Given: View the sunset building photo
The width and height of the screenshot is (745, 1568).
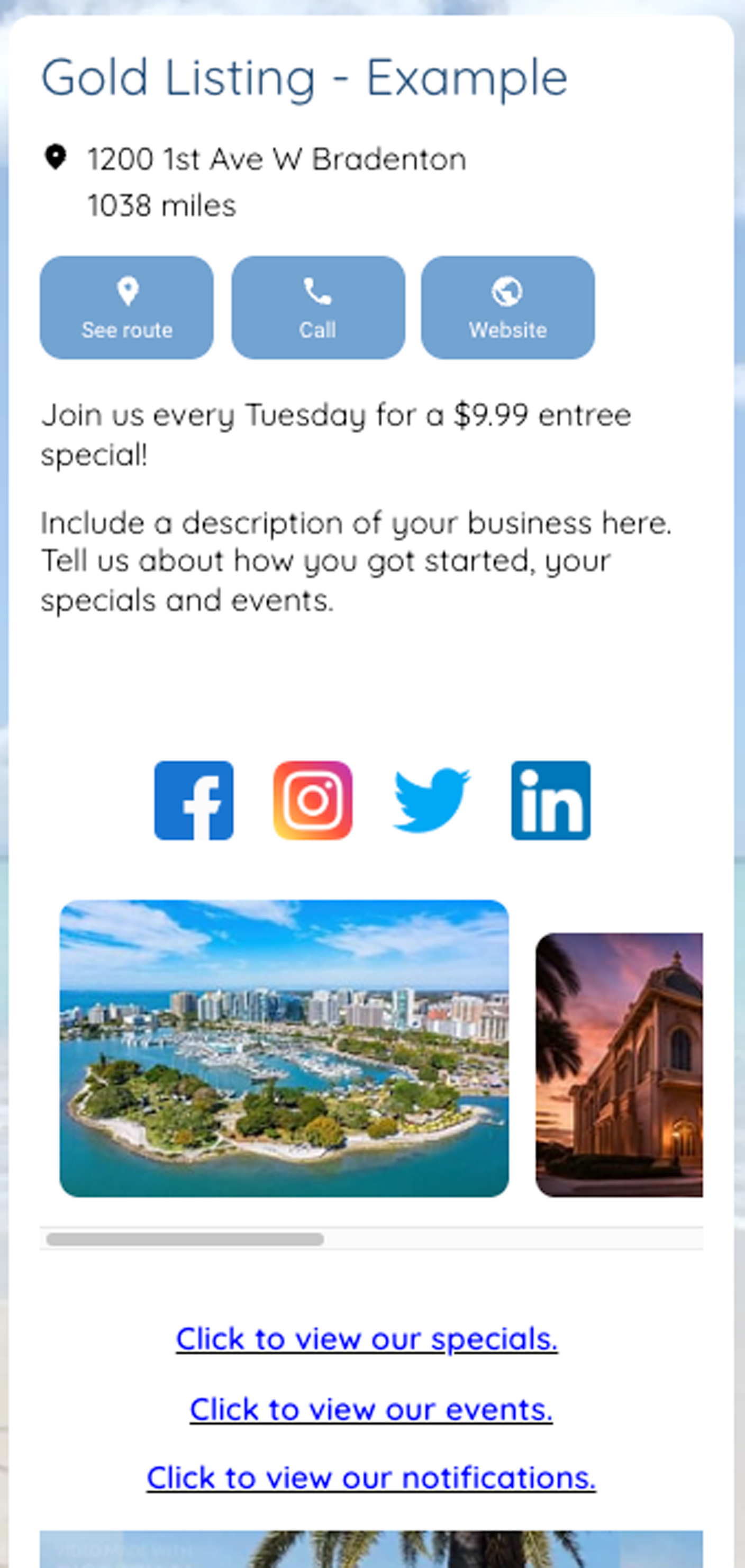Looking at the screenshot, I should [x=619, y=1065].
